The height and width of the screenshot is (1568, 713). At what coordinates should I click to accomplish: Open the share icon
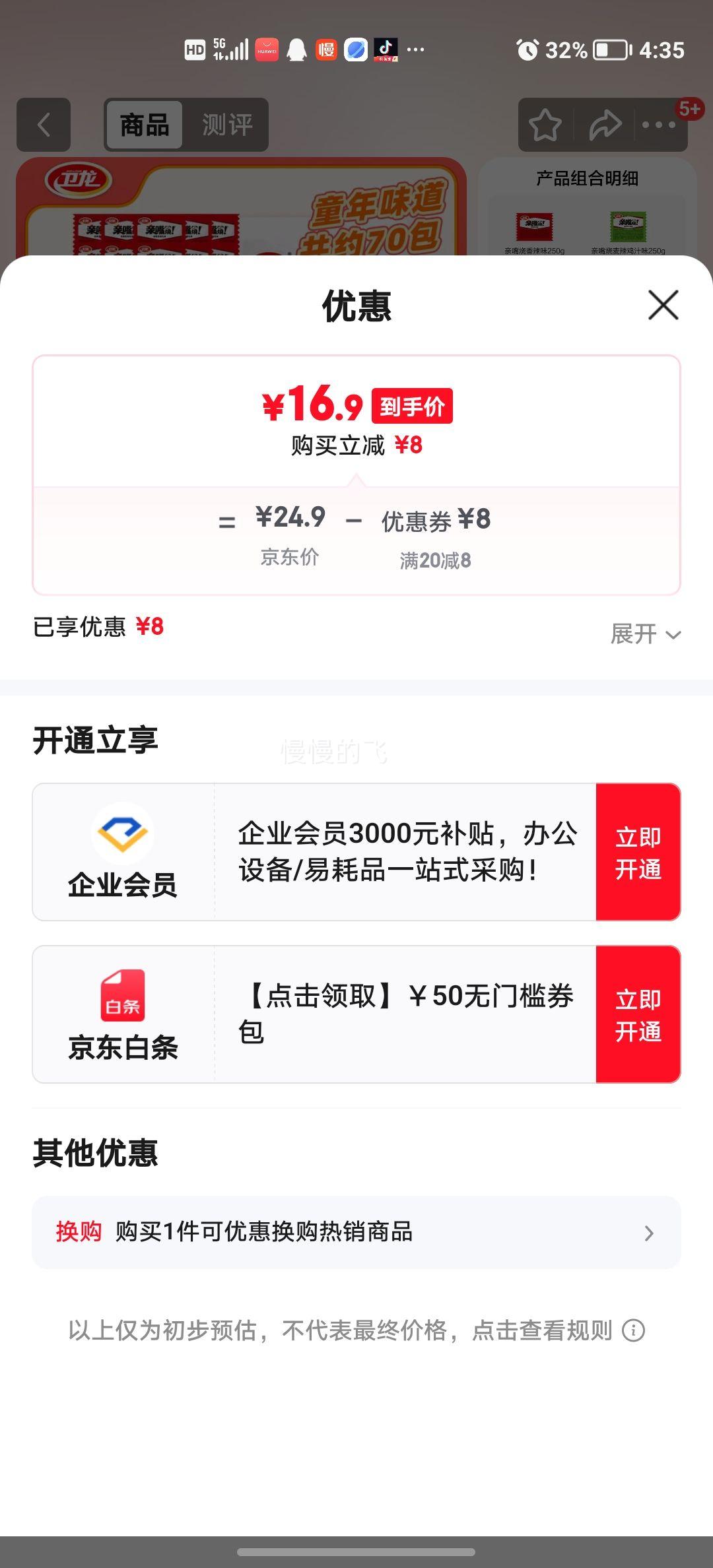click(x=605, y=125)
